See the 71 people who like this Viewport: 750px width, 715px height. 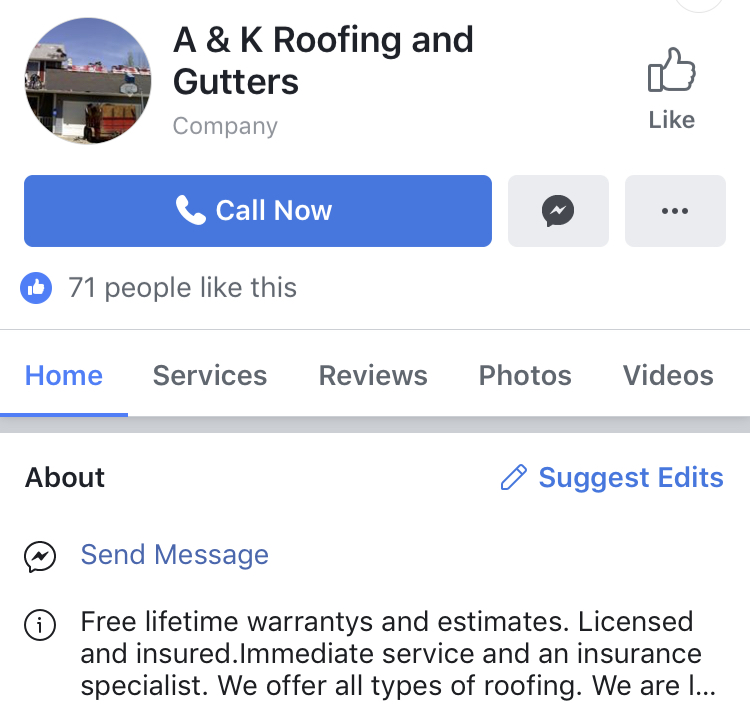click(182, 289)
